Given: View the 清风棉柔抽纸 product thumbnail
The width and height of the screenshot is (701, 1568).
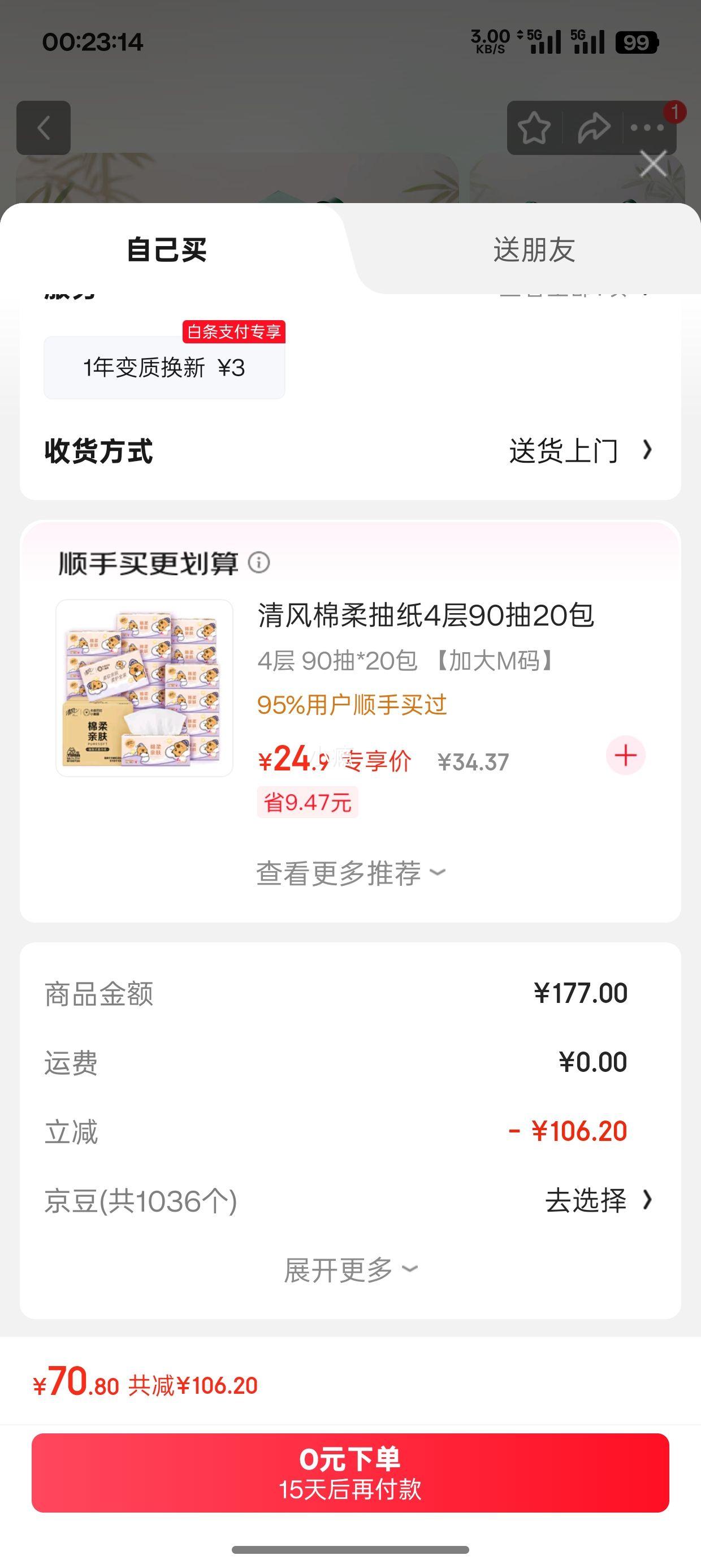Looking at the screenshot, I should tap(144, 688).
